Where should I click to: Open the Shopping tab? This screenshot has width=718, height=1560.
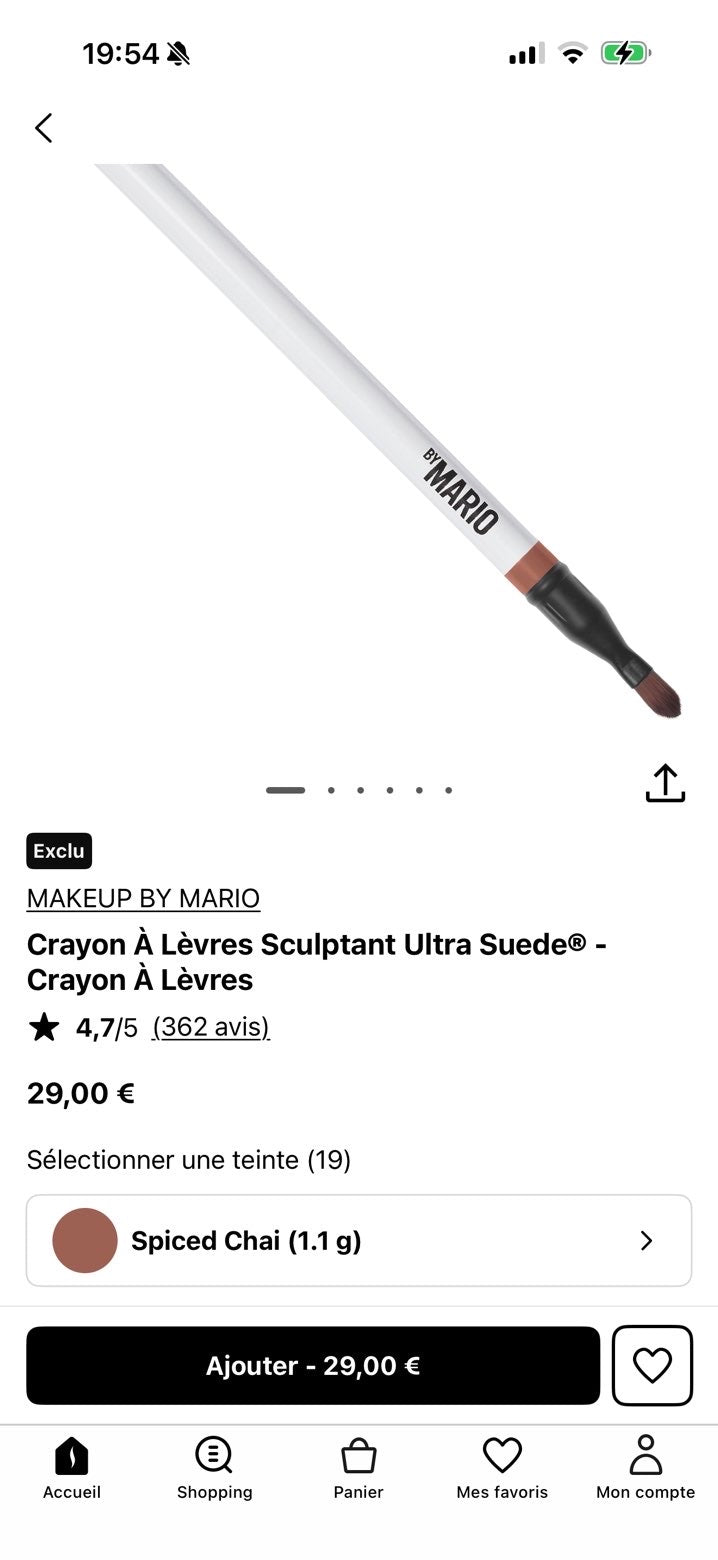pos(214,1469)
